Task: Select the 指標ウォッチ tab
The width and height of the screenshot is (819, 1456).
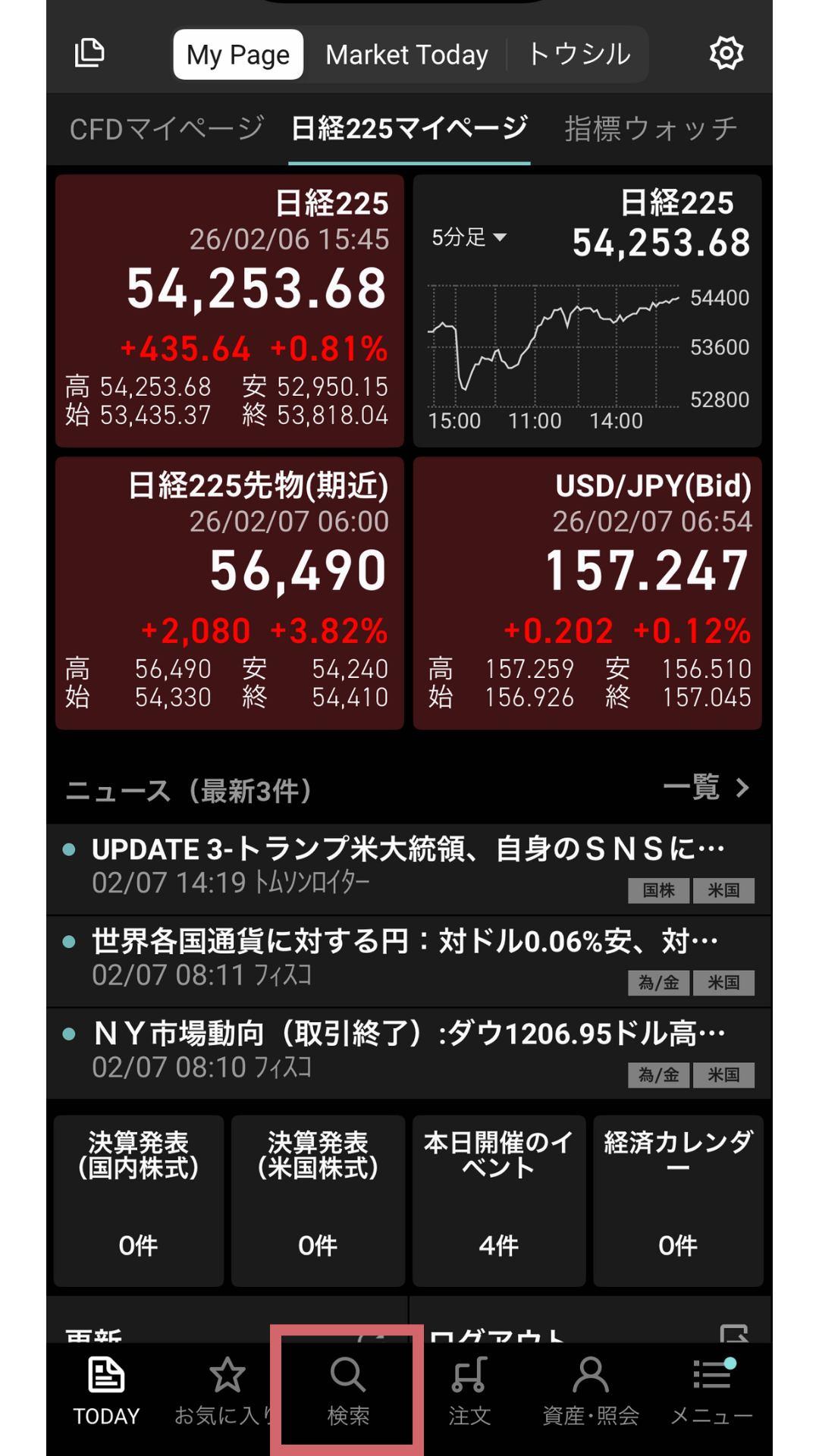Action: click(x=651, y=129)
